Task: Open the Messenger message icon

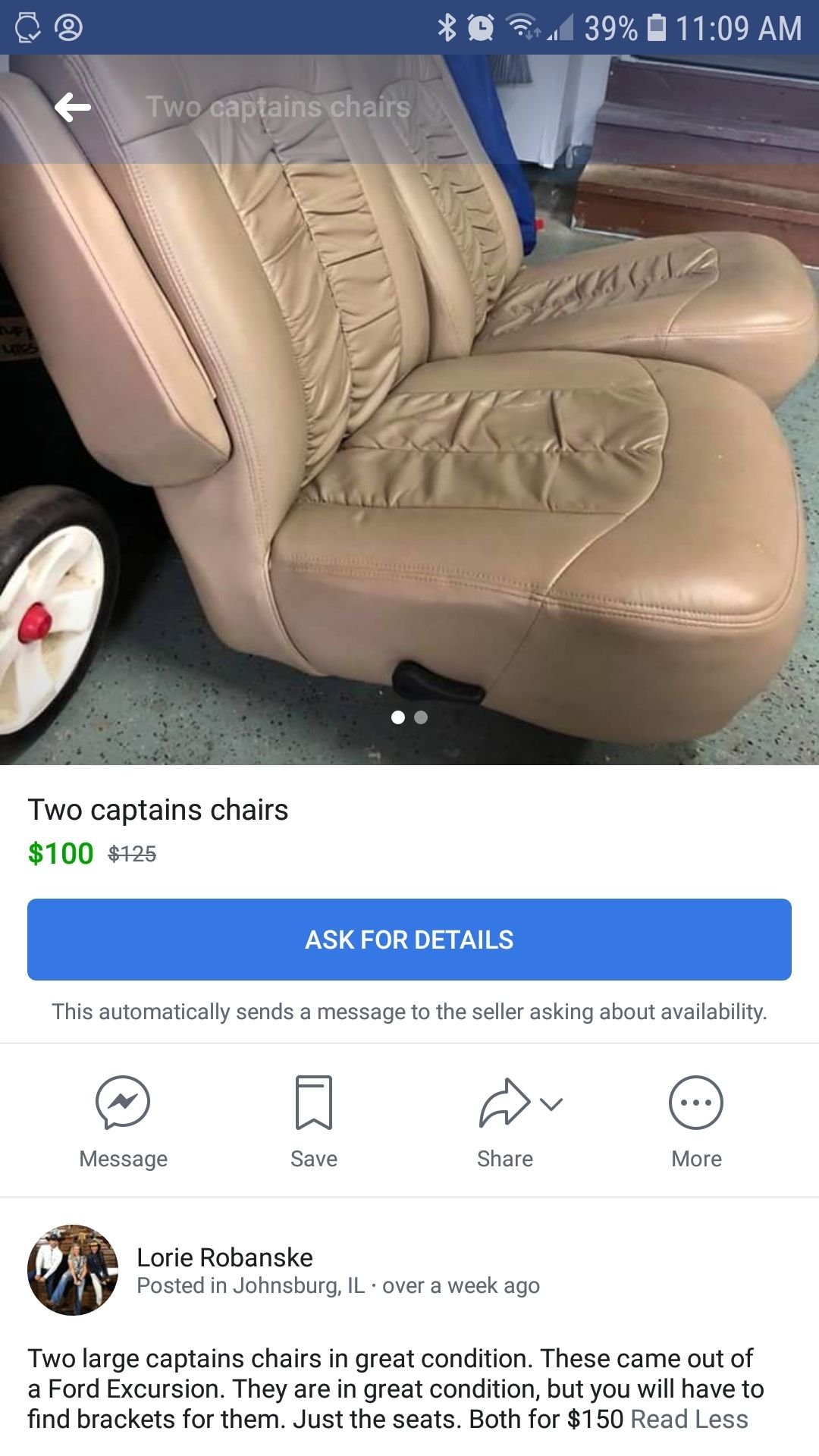Action: [123, 1102]
